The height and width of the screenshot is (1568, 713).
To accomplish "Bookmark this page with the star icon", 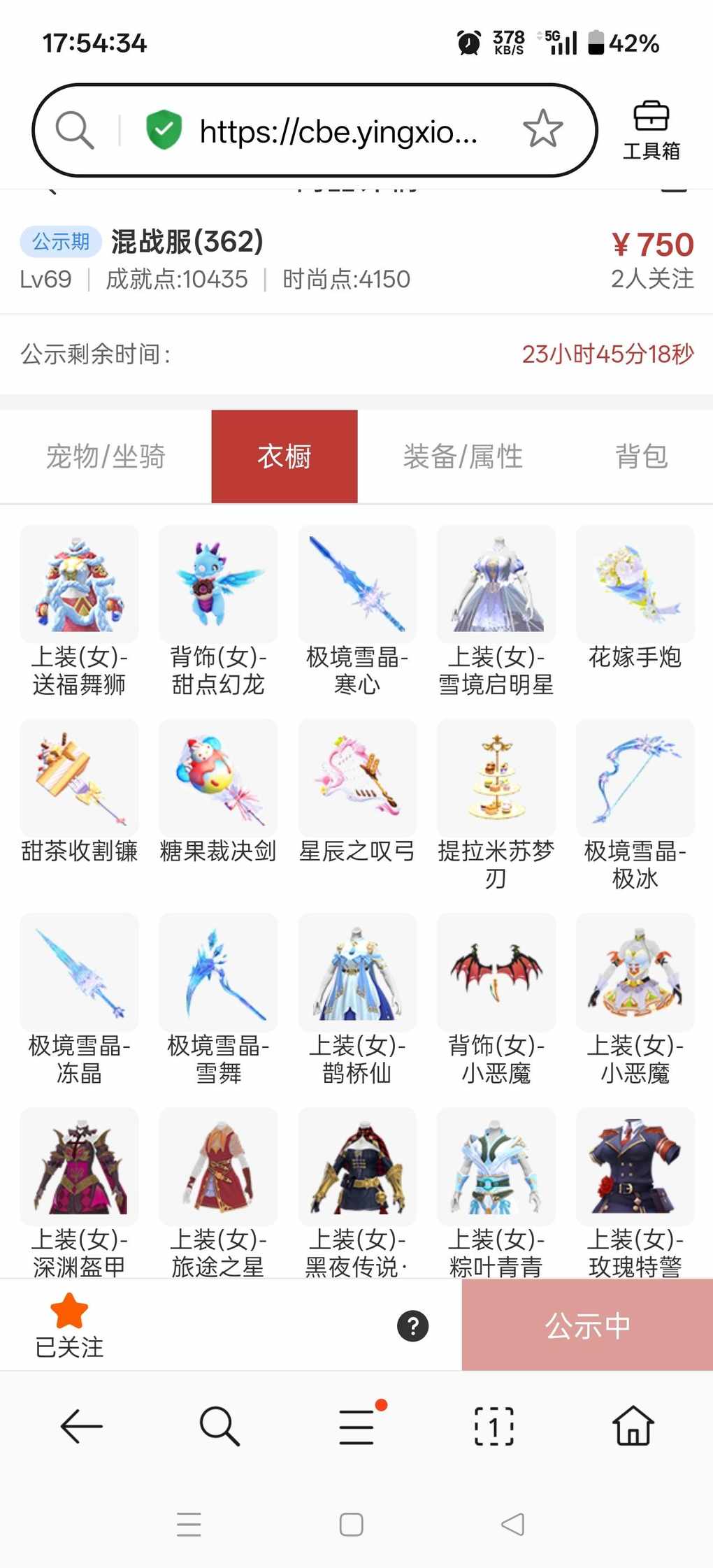I will tap(542, 129).
